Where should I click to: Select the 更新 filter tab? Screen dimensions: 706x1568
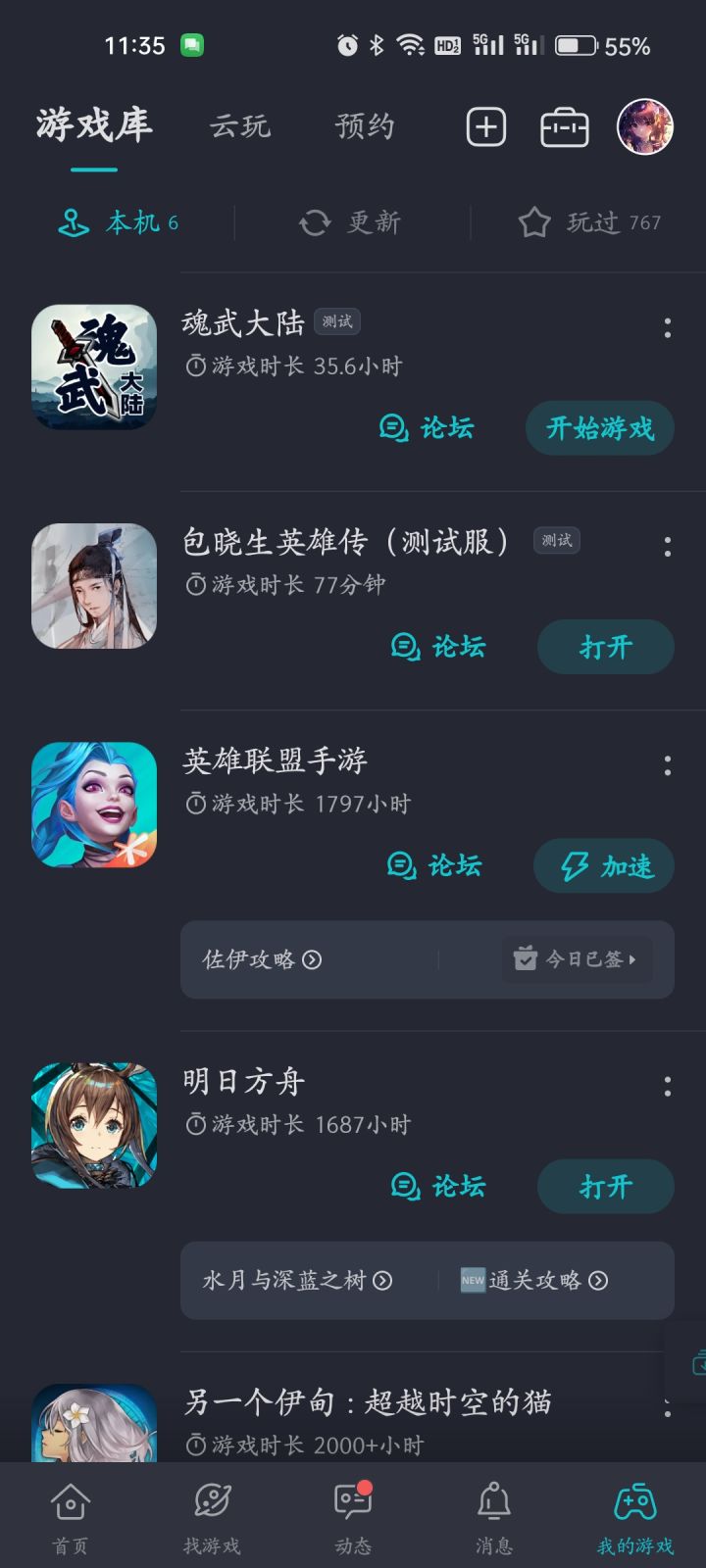[351, 222]
